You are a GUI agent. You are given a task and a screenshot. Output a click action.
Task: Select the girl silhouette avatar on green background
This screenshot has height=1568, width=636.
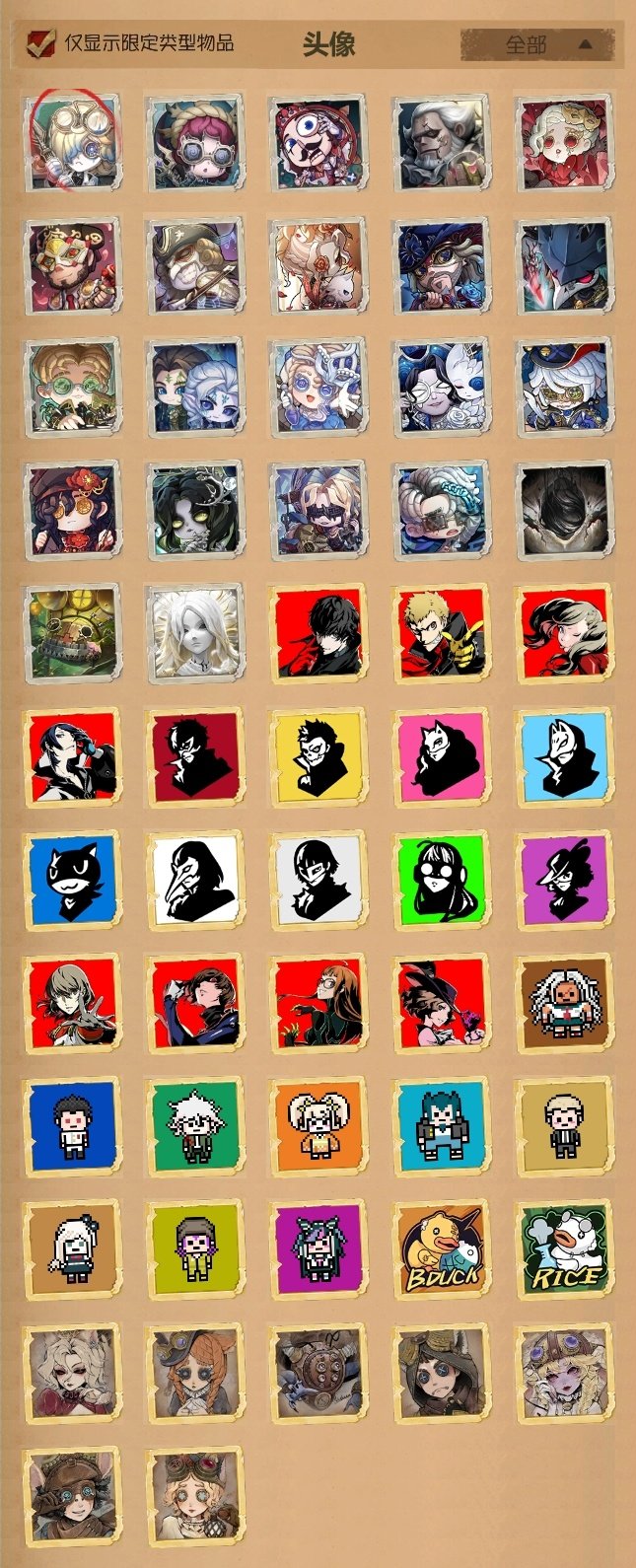pos(442,880)
